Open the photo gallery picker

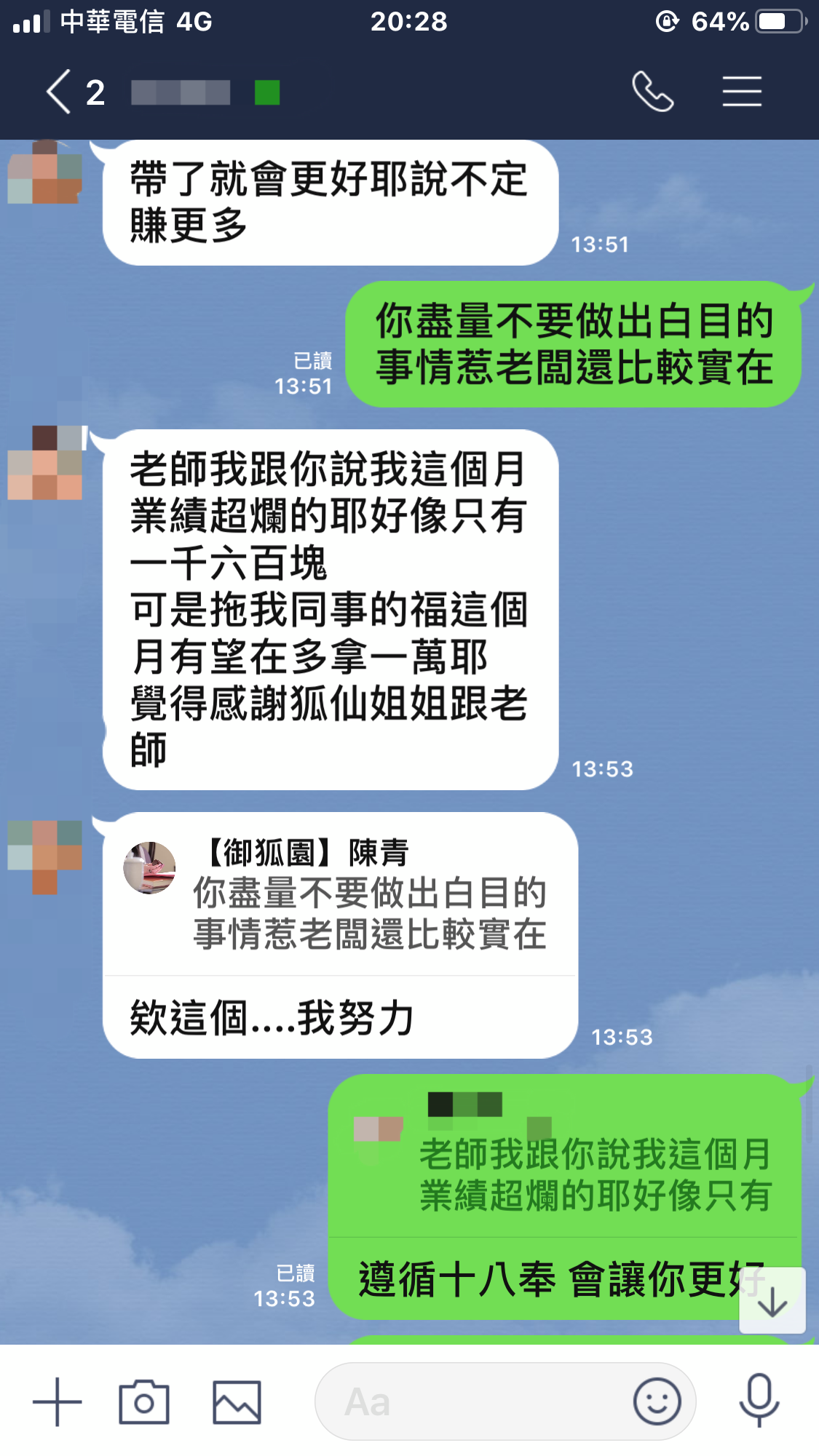click(237, 1402)
